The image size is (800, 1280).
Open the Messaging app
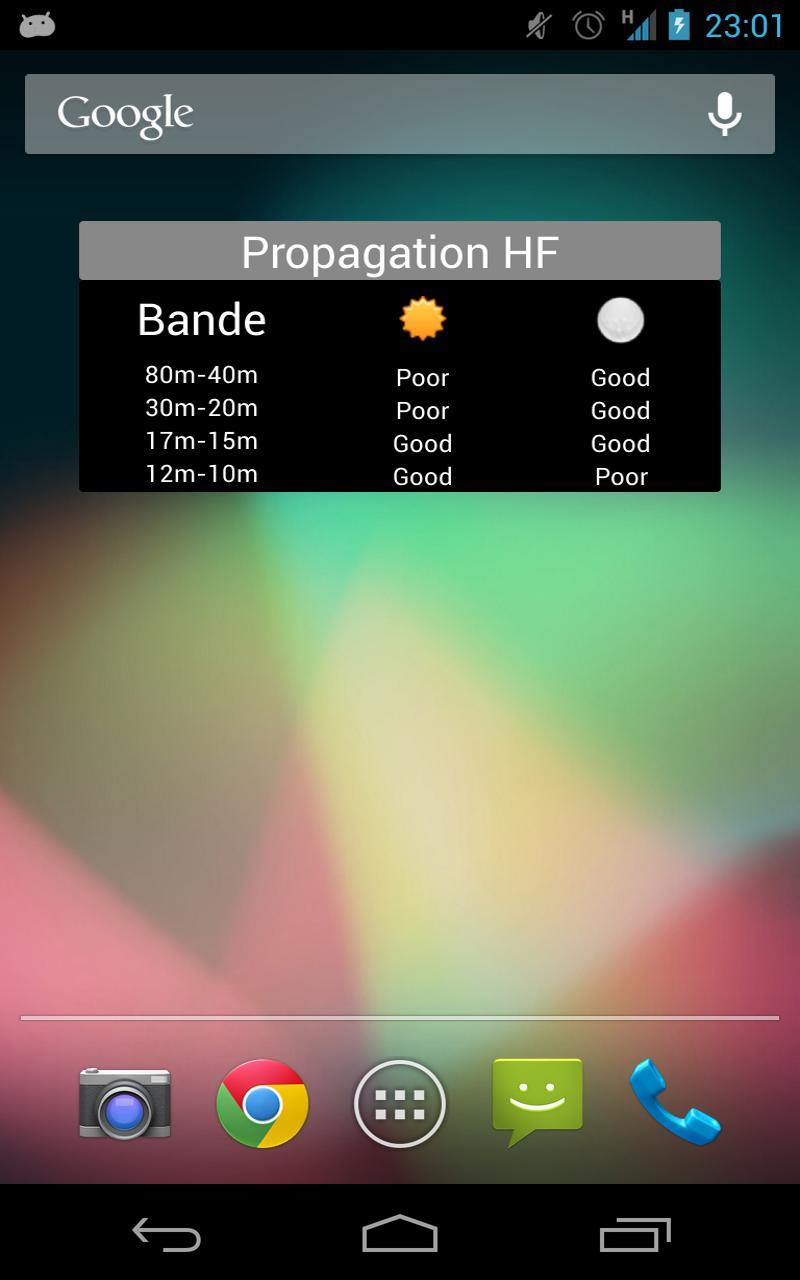pyautogui.click(x=537, y=1102)
